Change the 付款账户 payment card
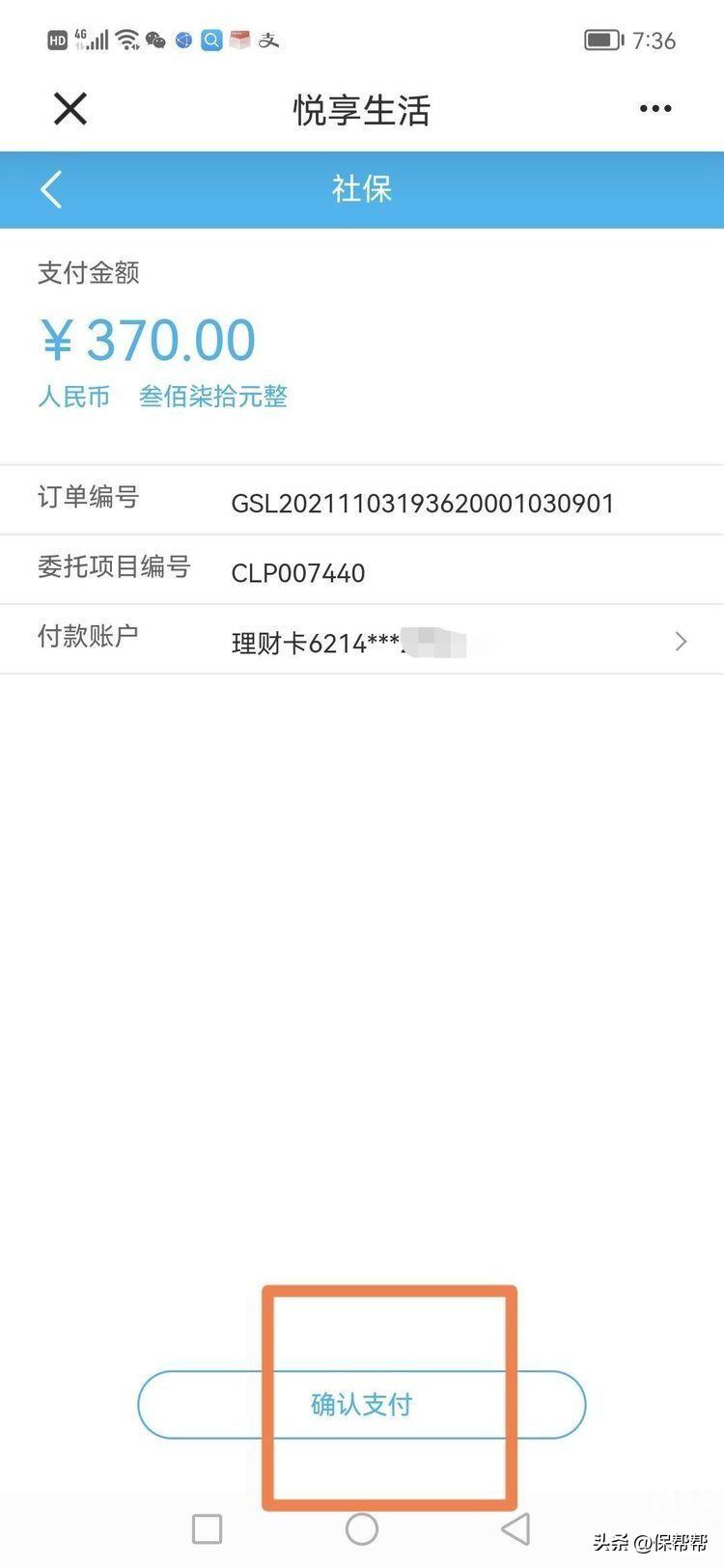The width and height of the screenshot is (724, 1568). tap(680, 642)
